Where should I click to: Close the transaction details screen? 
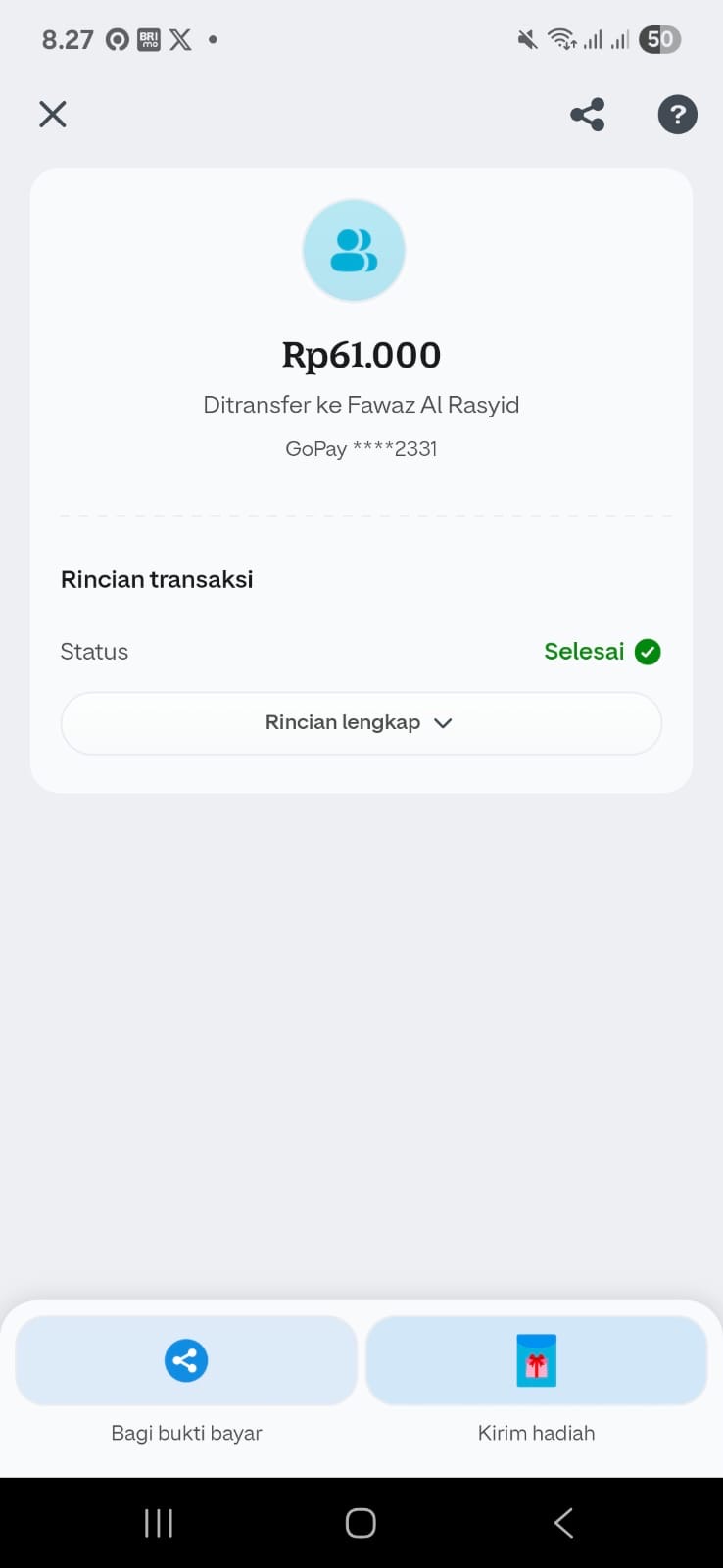coord(53,115)
